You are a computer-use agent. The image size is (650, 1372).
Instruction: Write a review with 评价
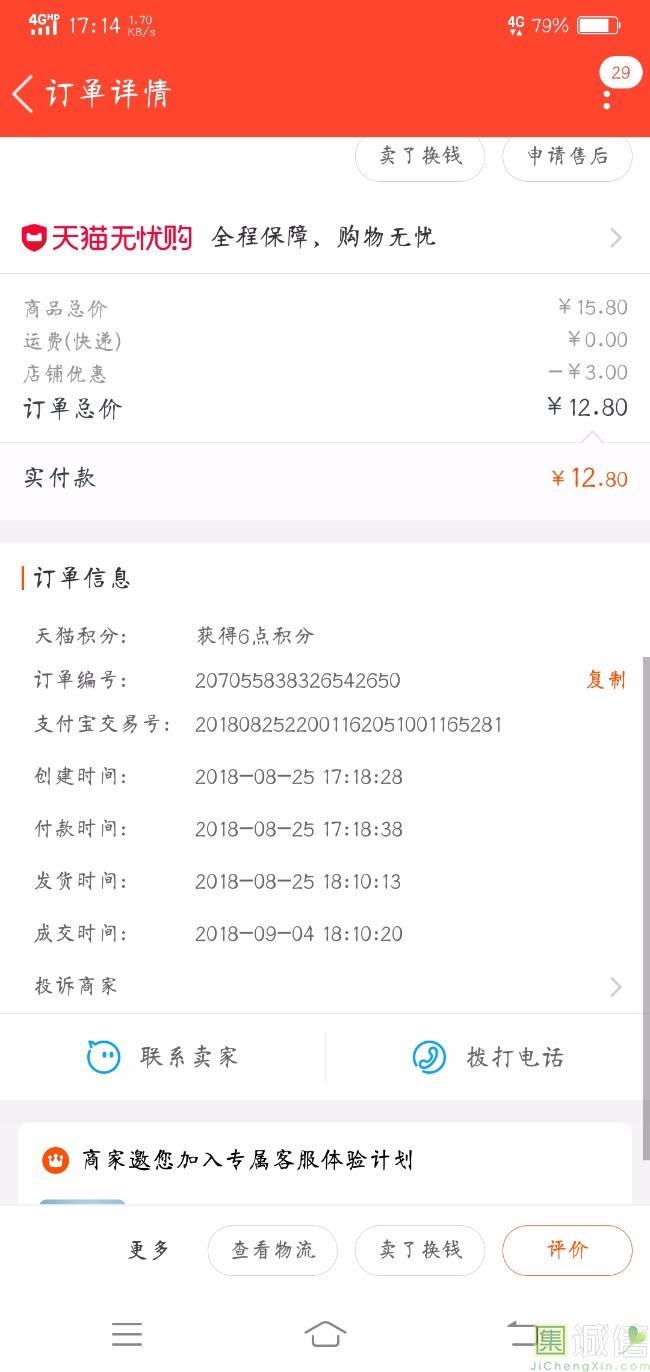click(x=567, y=1250)
